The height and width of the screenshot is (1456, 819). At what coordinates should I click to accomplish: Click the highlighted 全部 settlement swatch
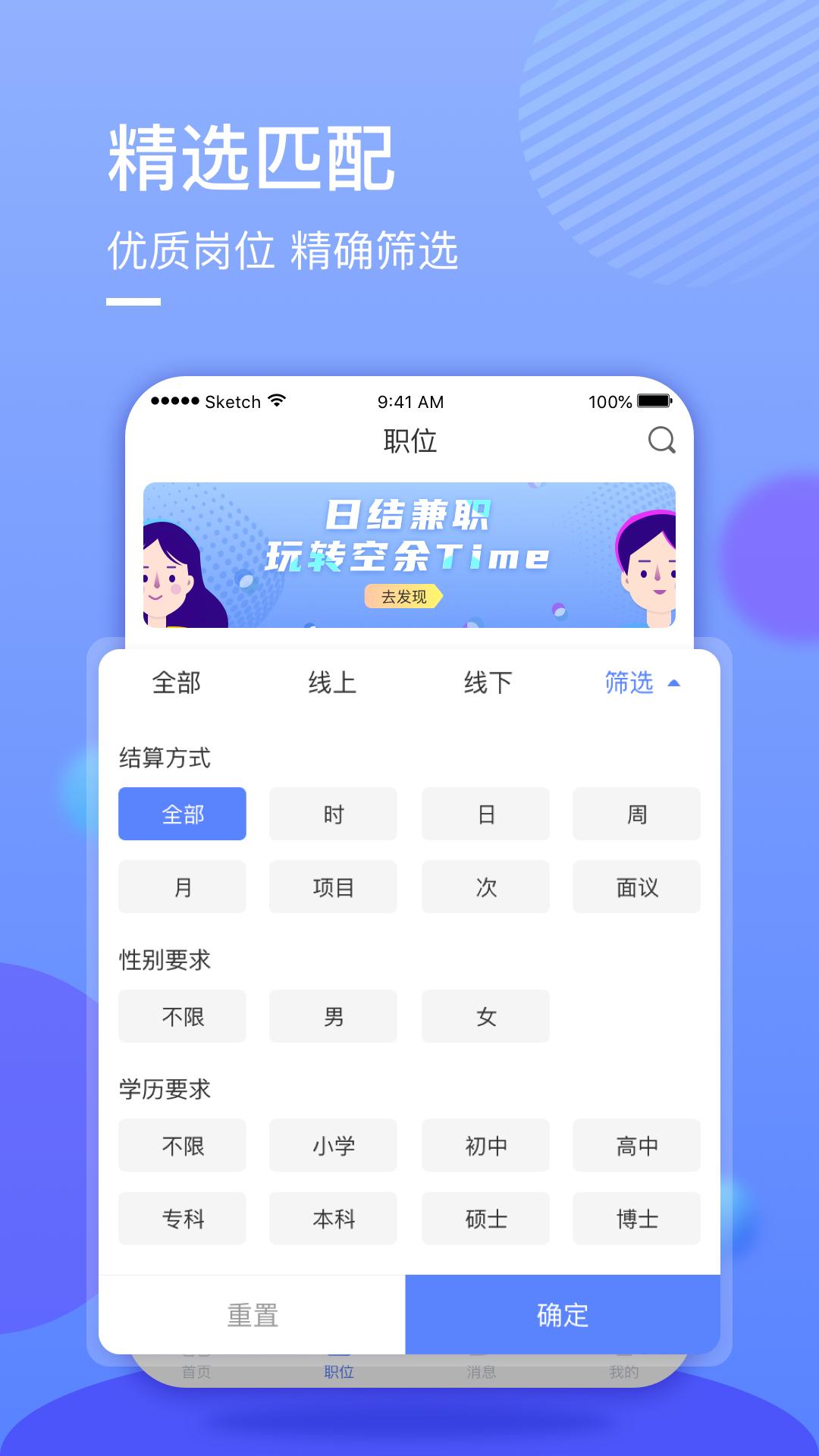click(182, 814)
